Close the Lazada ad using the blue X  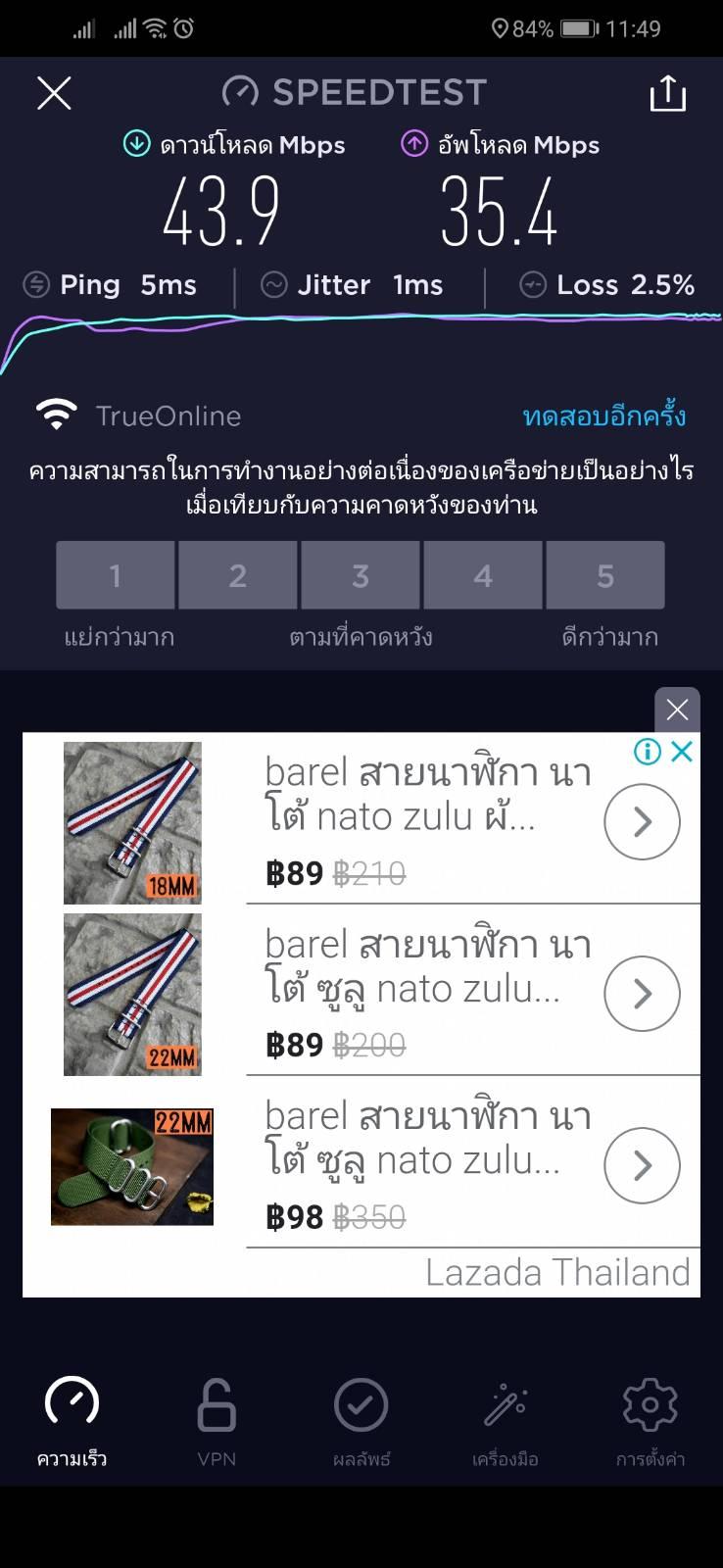(682, 752)
